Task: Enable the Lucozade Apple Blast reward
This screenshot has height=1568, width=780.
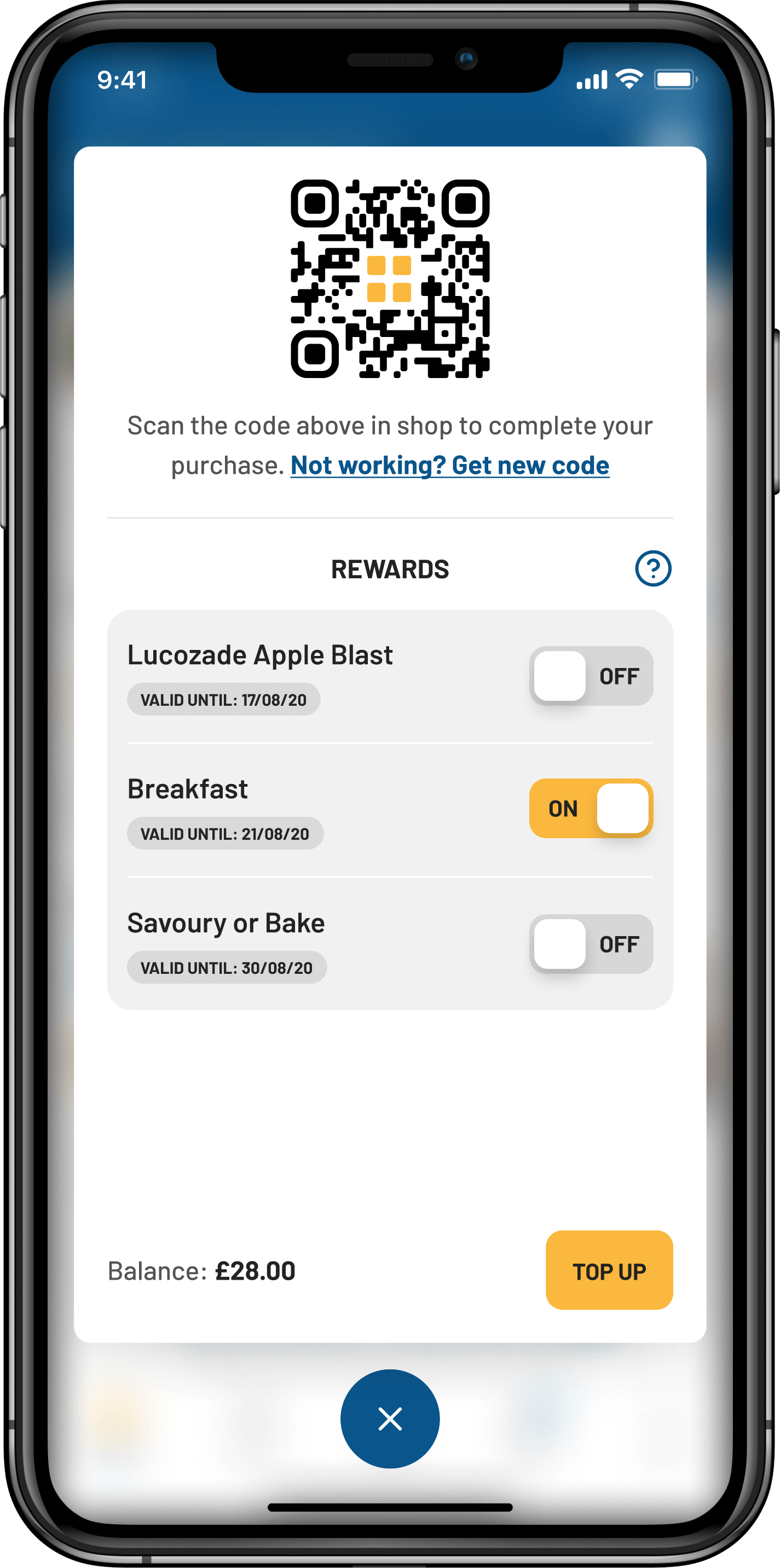Action: pyautogui.click(x=591, y=676)
